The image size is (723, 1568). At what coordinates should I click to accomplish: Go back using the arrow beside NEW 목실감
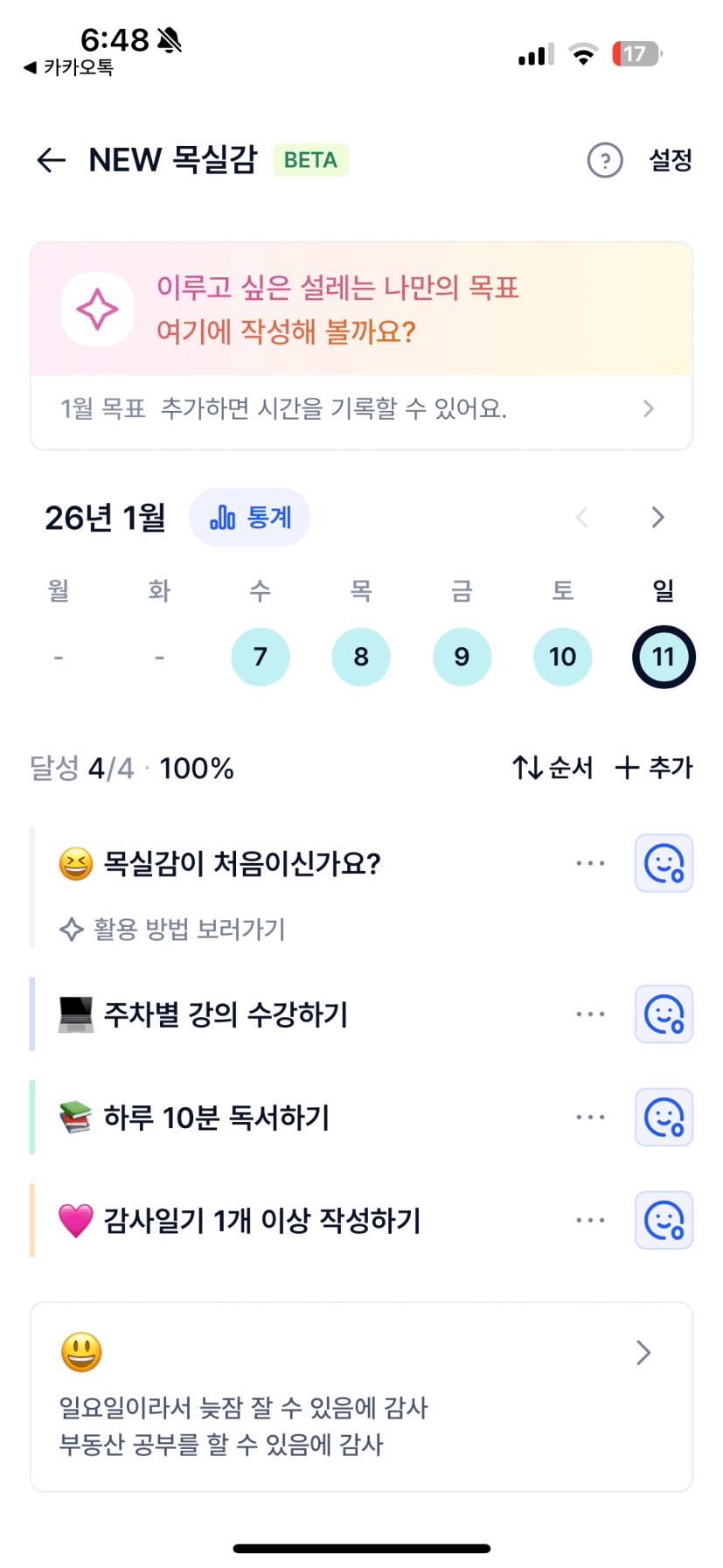click(x=52, y=160)
